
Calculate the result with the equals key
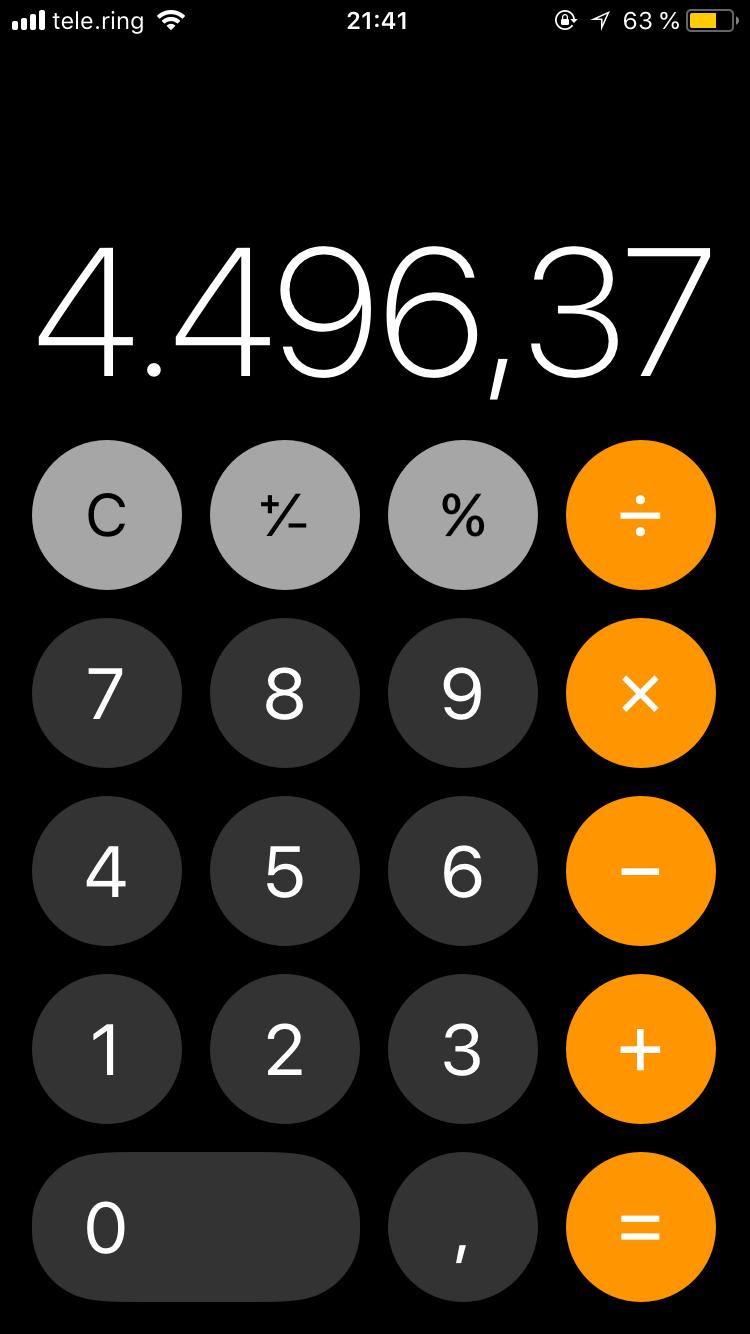(641, 1227)
